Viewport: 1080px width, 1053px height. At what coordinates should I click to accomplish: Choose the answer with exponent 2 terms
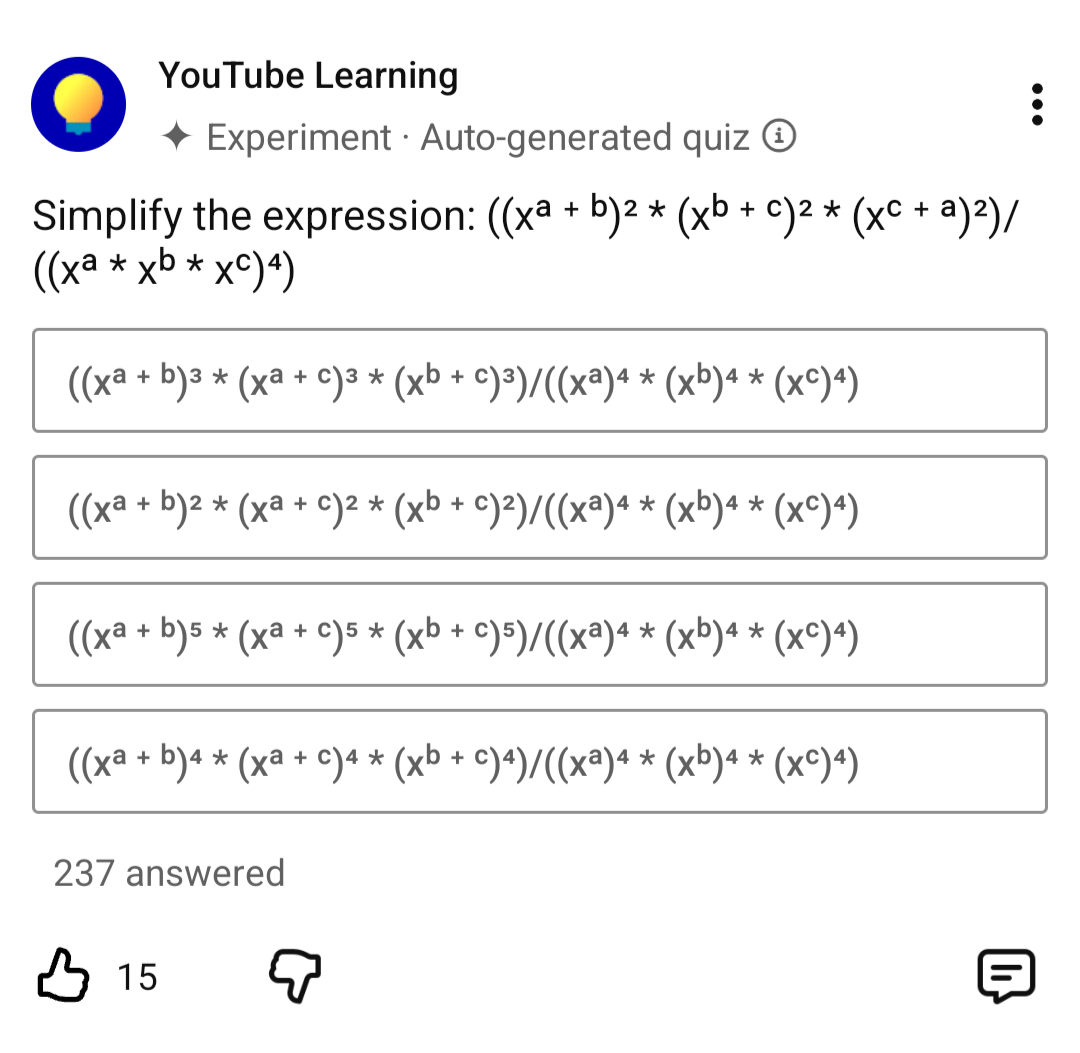click(x=540, y=508)
